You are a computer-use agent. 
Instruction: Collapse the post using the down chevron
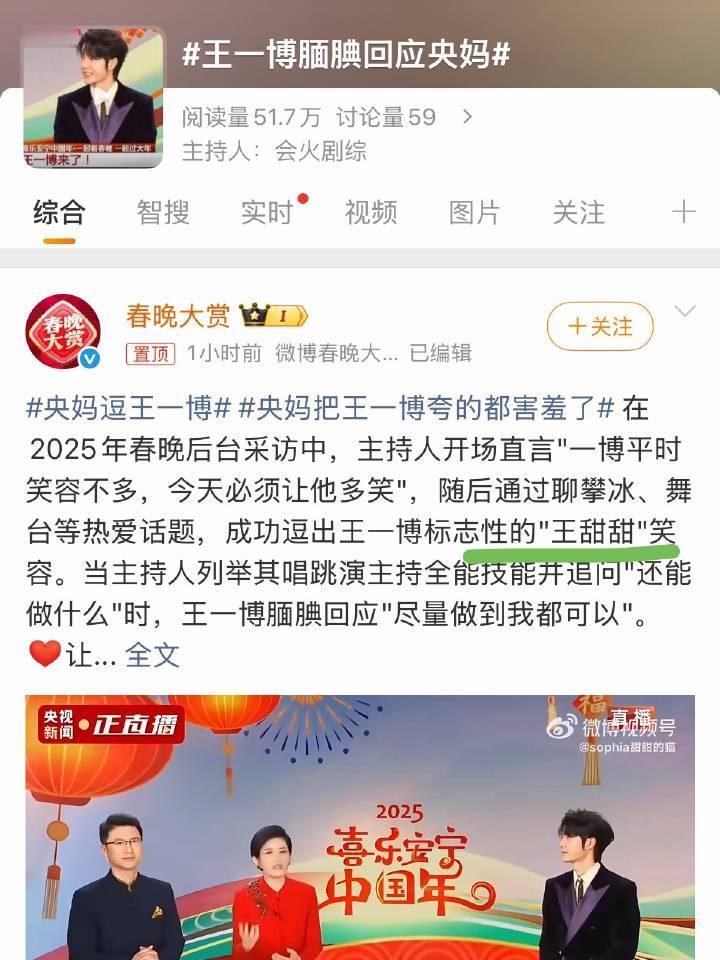coord(684,310)
